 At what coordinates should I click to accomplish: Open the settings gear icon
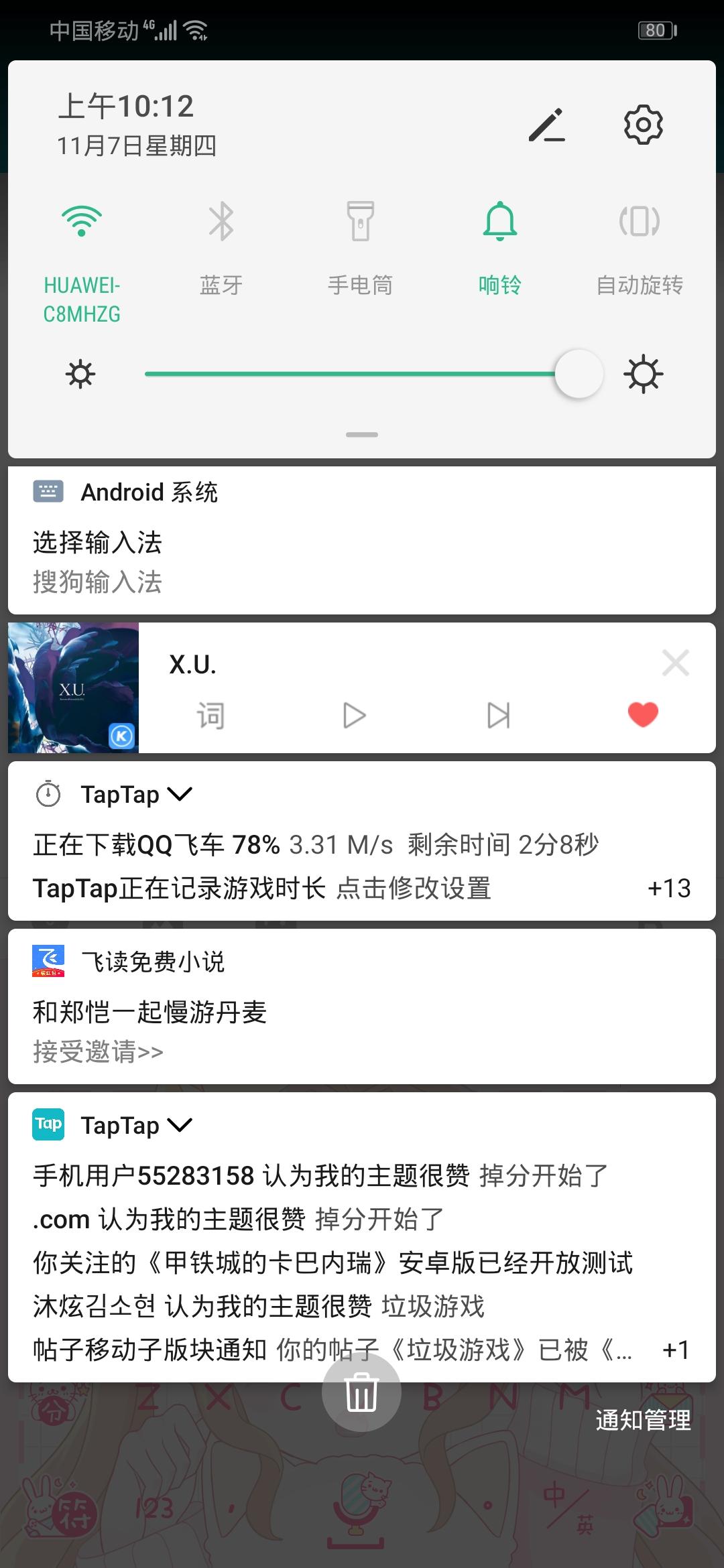[643, 125]
